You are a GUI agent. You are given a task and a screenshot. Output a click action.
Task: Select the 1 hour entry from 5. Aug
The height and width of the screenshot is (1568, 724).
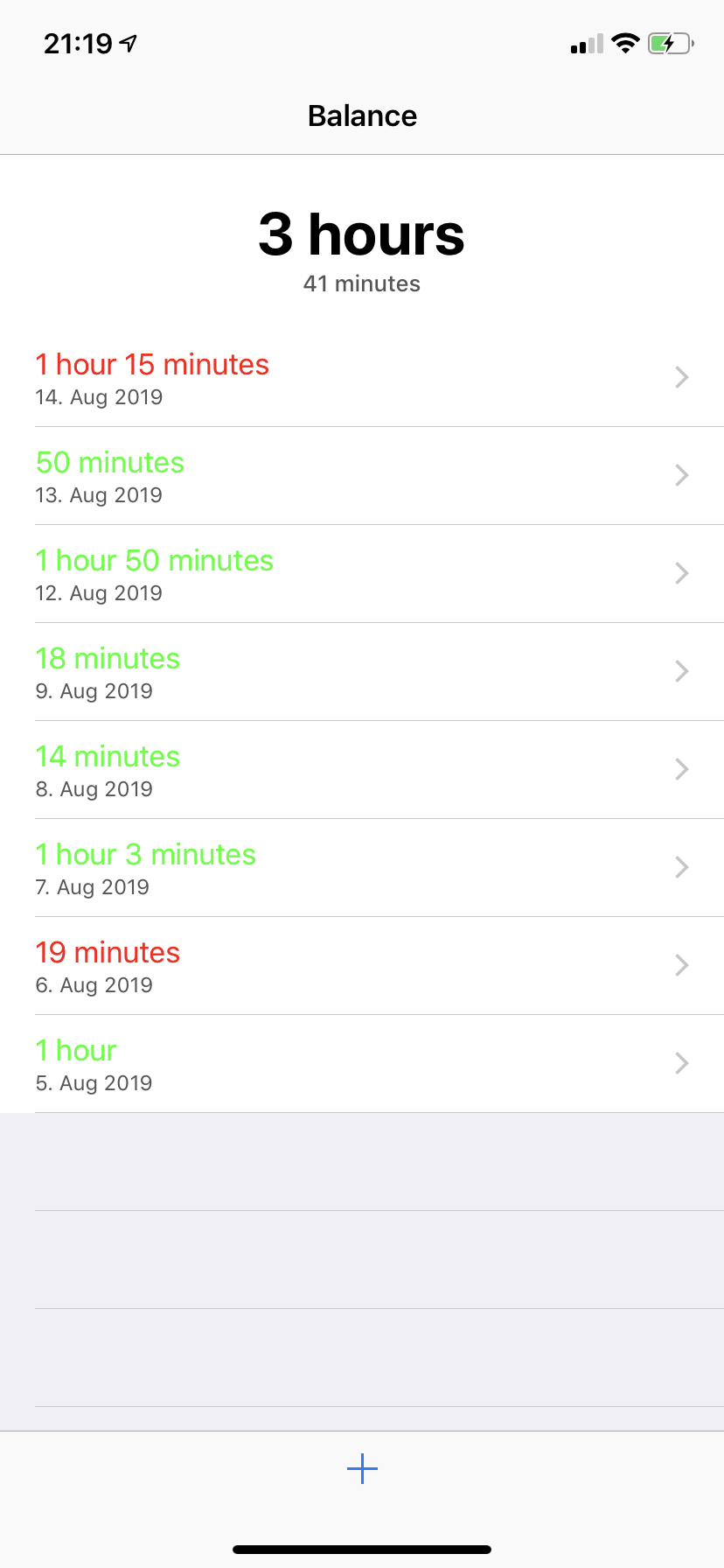click(x=362, y=1064)
